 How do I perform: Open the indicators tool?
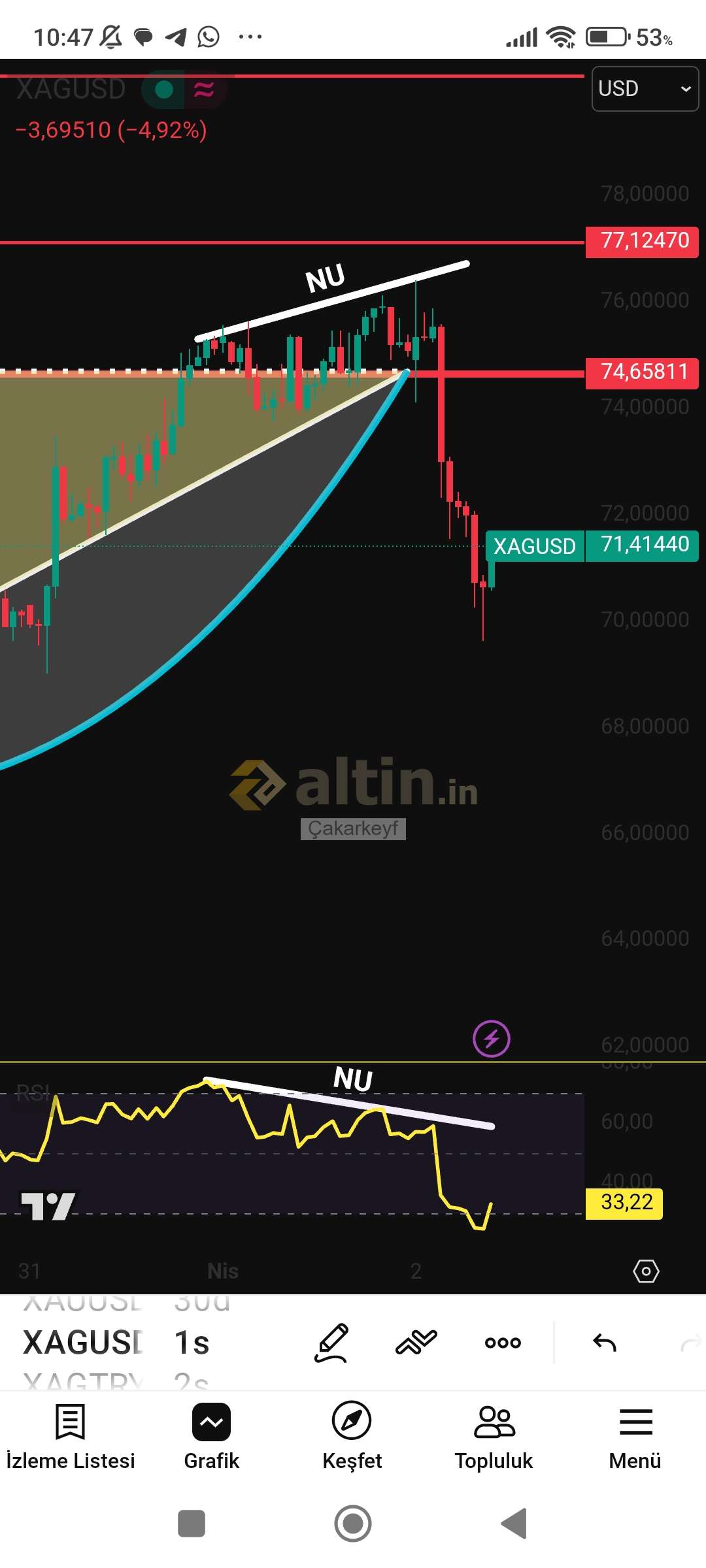416,1343
